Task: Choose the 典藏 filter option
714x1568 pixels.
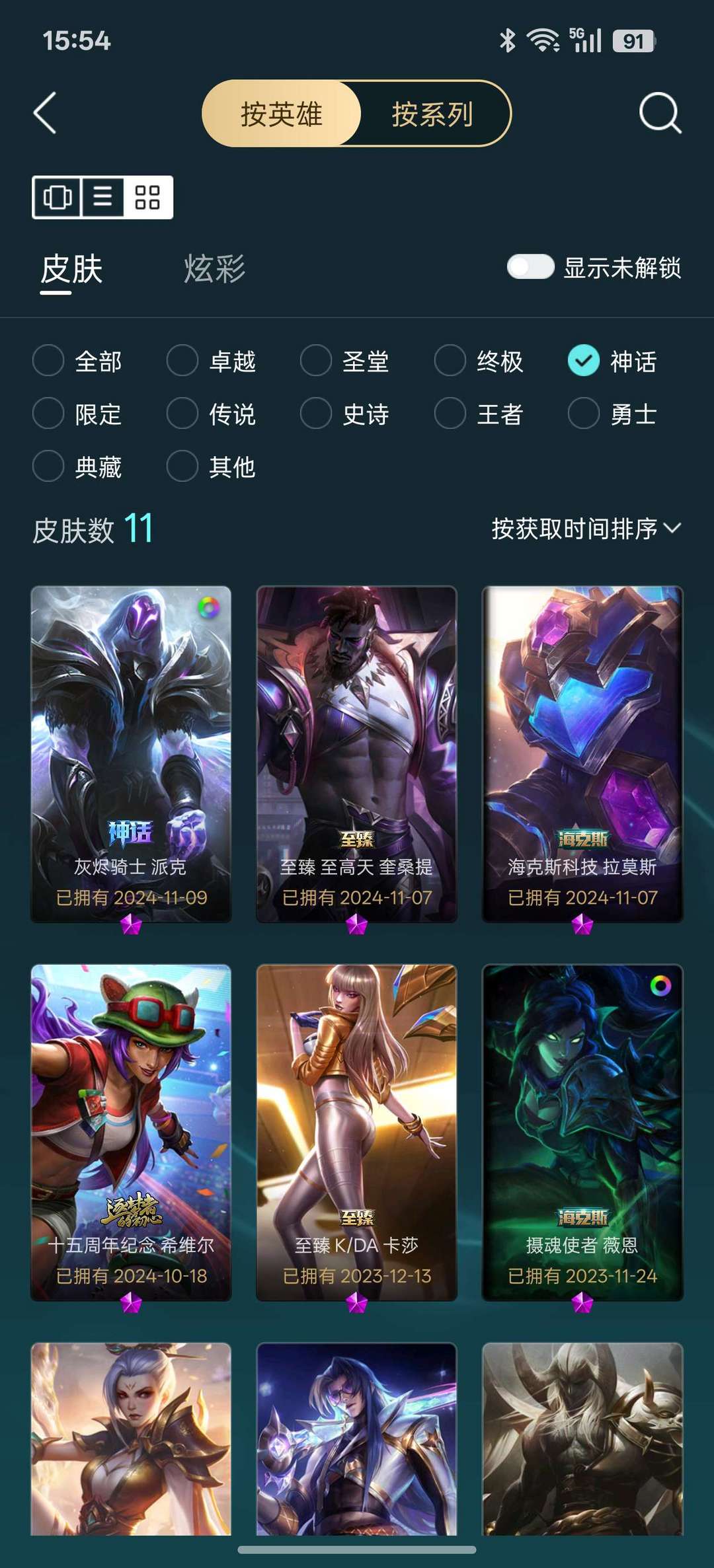Action: point(77,467)
